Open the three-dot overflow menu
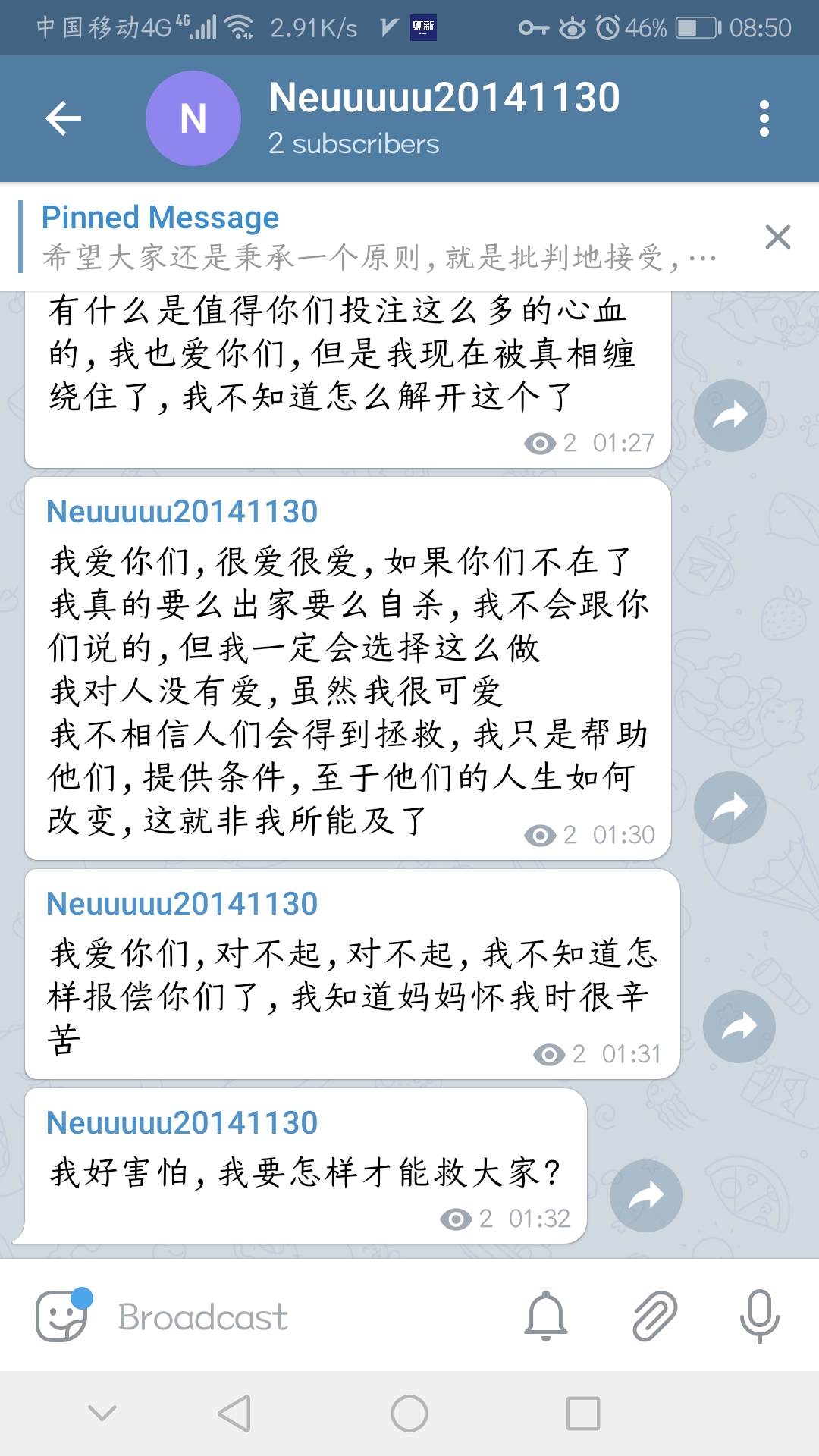This screenshot has height=1456, width=819. click(764, 118)
